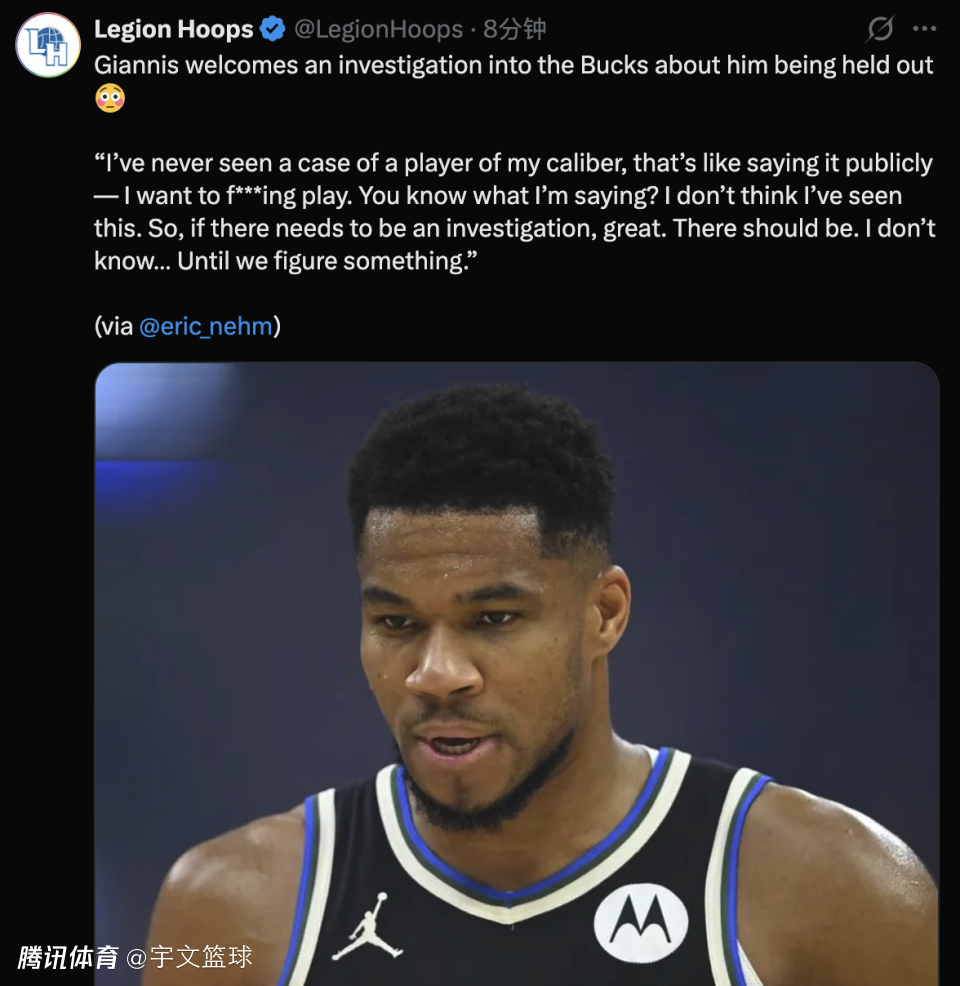Open Legion Hoops profile avatar
The image size is (960, 986).
[x=48, y=45]
